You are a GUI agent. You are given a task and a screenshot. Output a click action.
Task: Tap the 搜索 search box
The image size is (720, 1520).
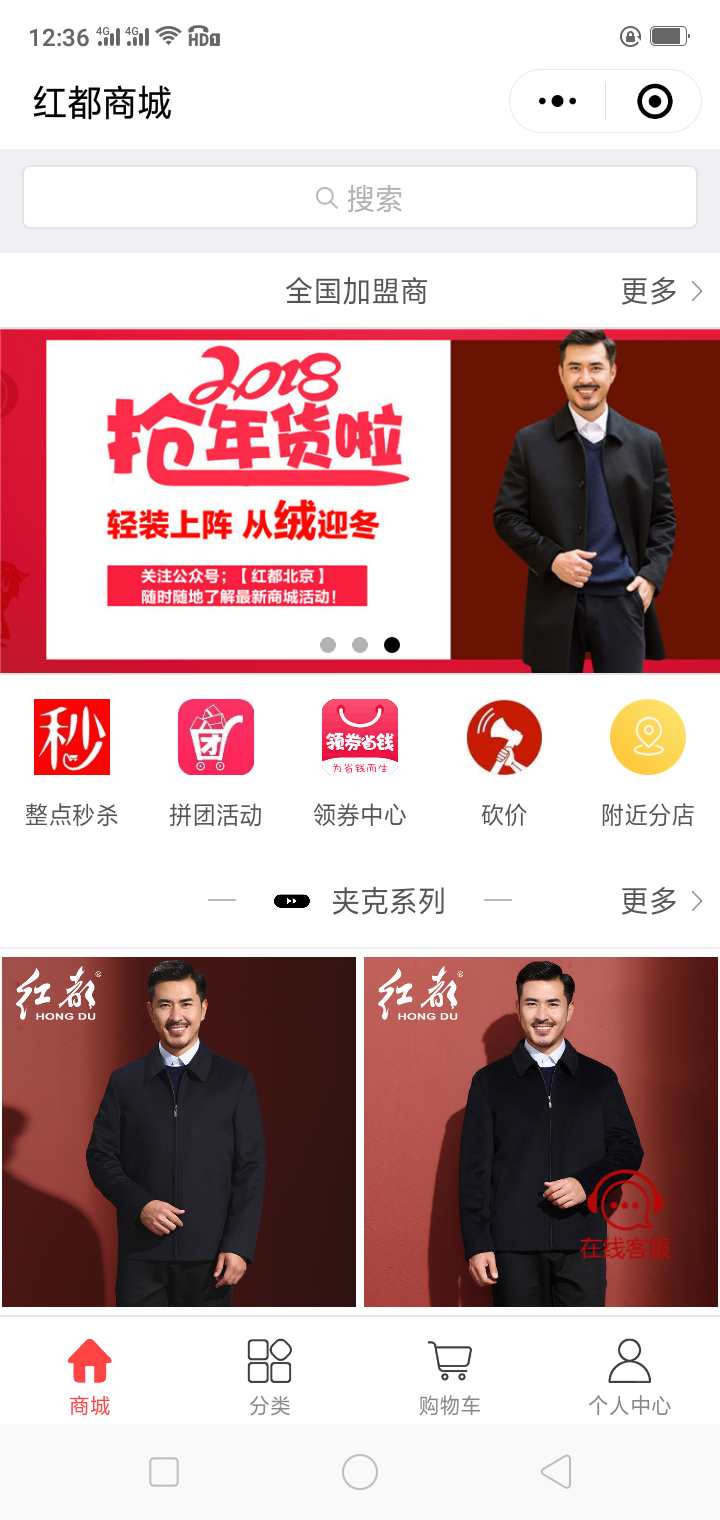[360, 198]
